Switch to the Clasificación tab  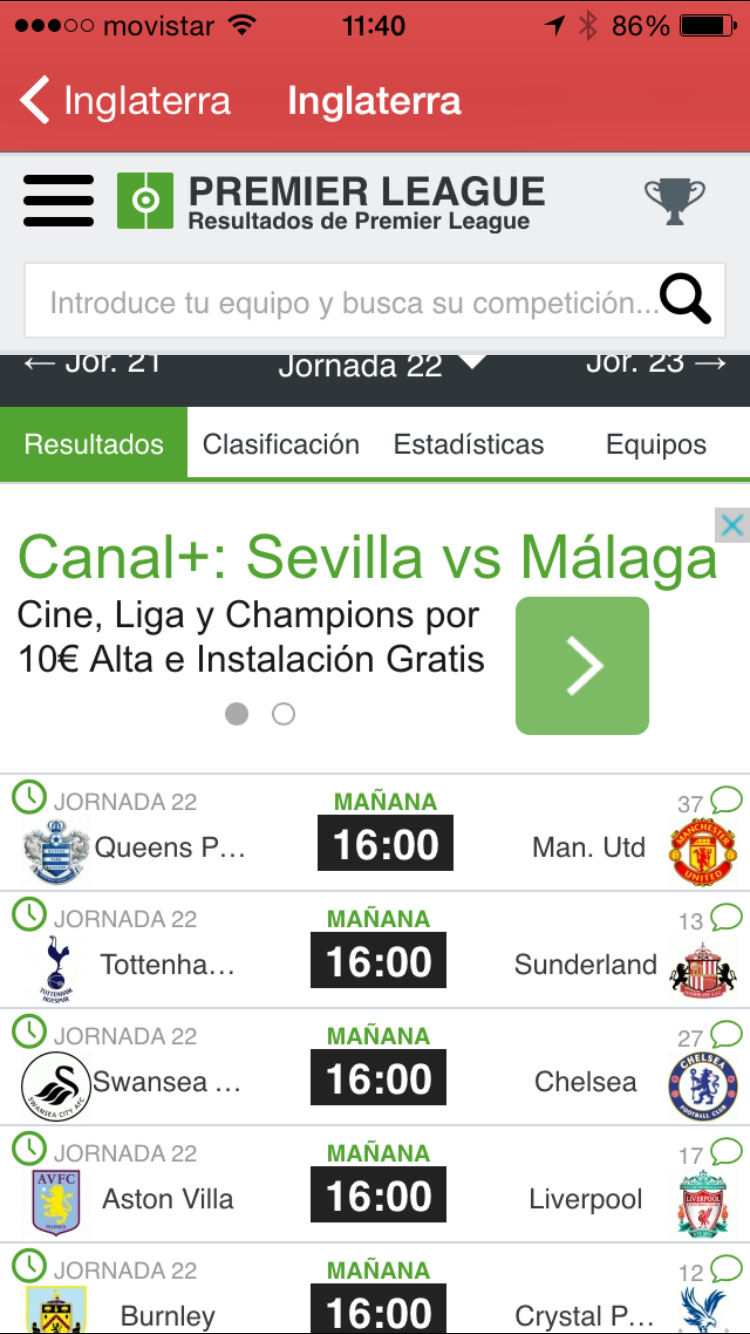(281, 444)
